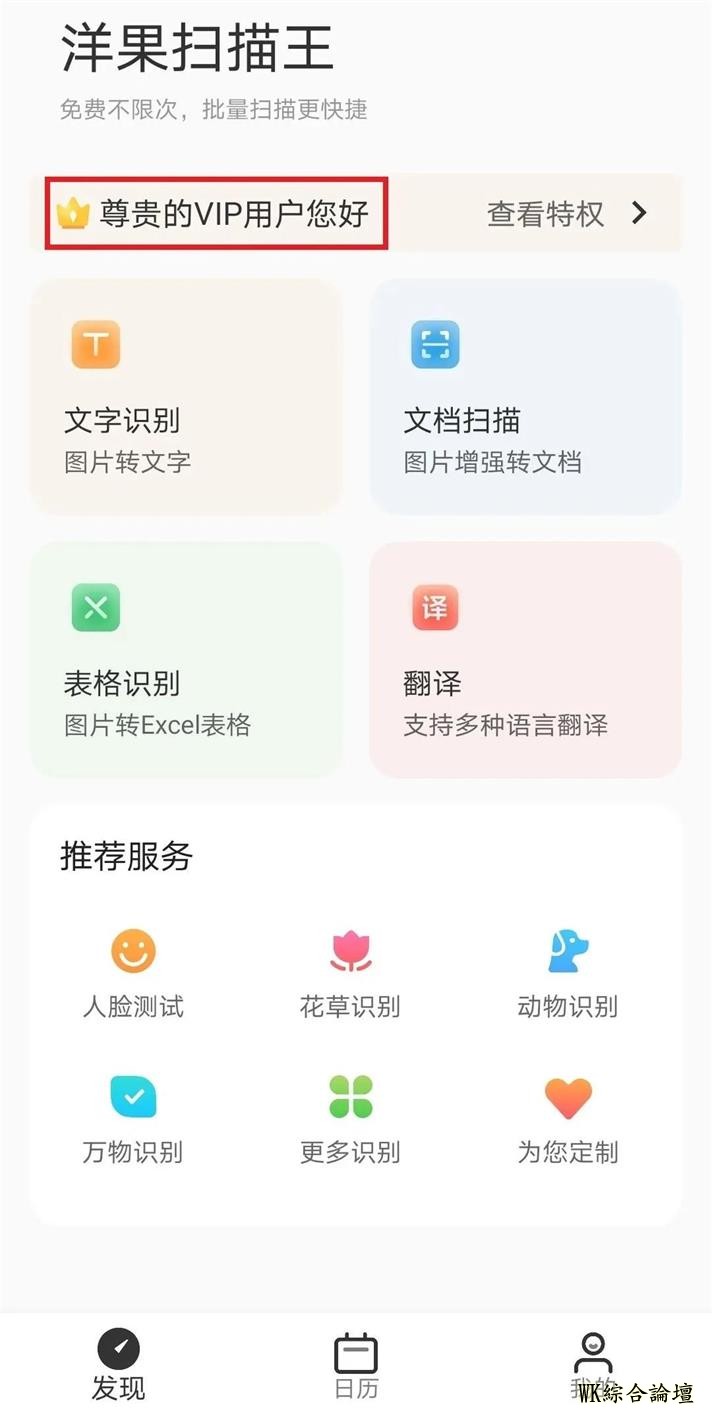View 更多识别 more recognition options
Image resolution: width=712 pixels, height=1424 pixels.
point(350,1118)
